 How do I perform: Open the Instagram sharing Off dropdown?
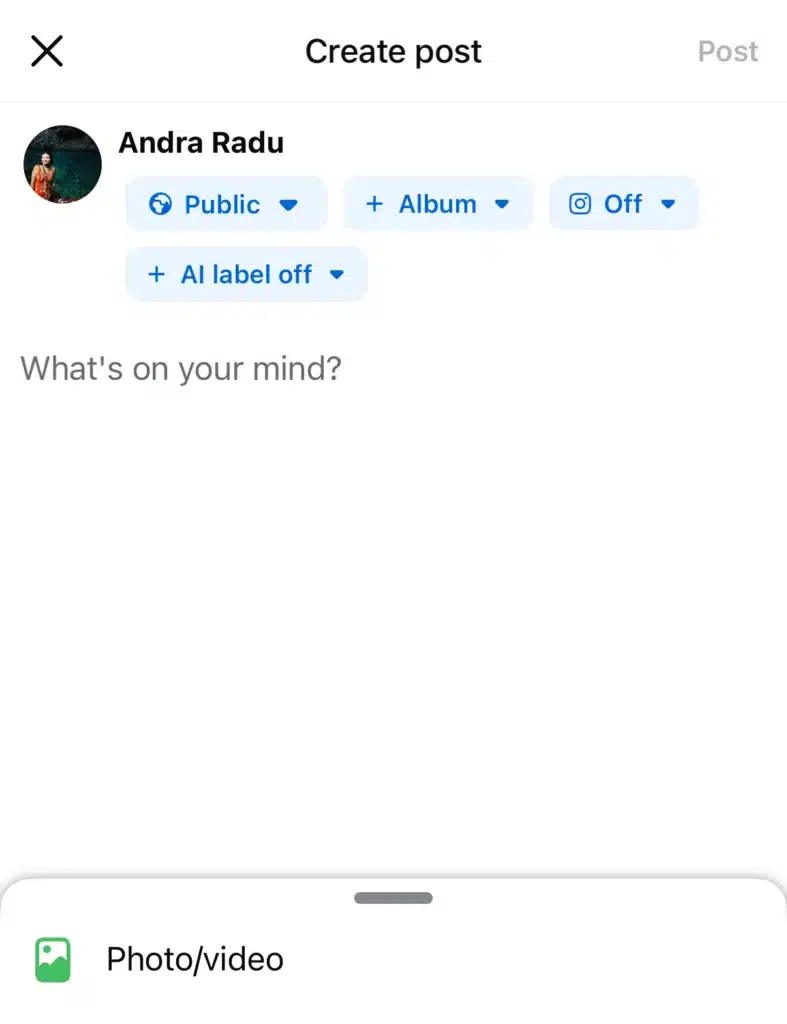(x=623, y=204)
